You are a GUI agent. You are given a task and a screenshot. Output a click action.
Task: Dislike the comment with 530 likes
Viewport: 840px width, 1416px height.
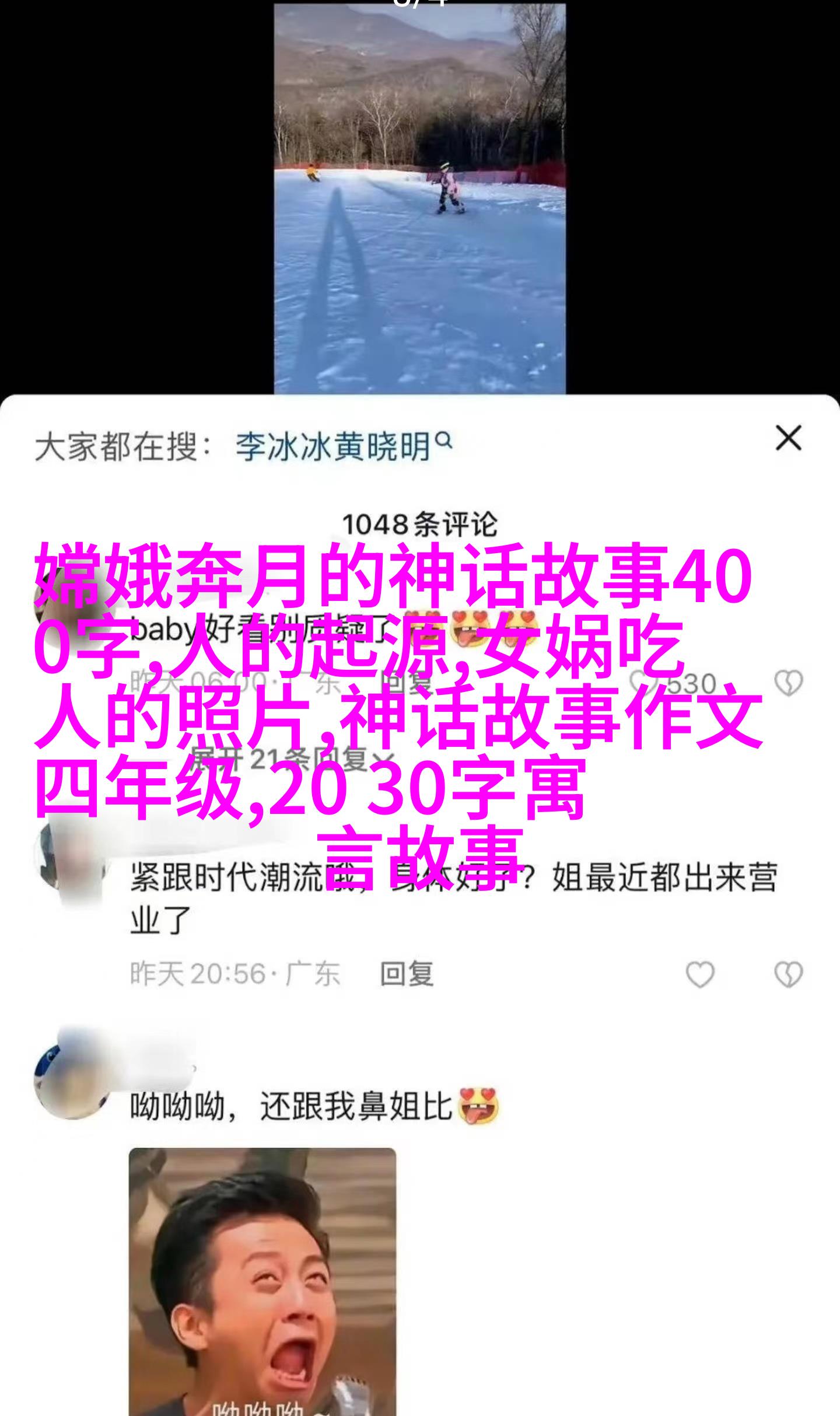788,683
